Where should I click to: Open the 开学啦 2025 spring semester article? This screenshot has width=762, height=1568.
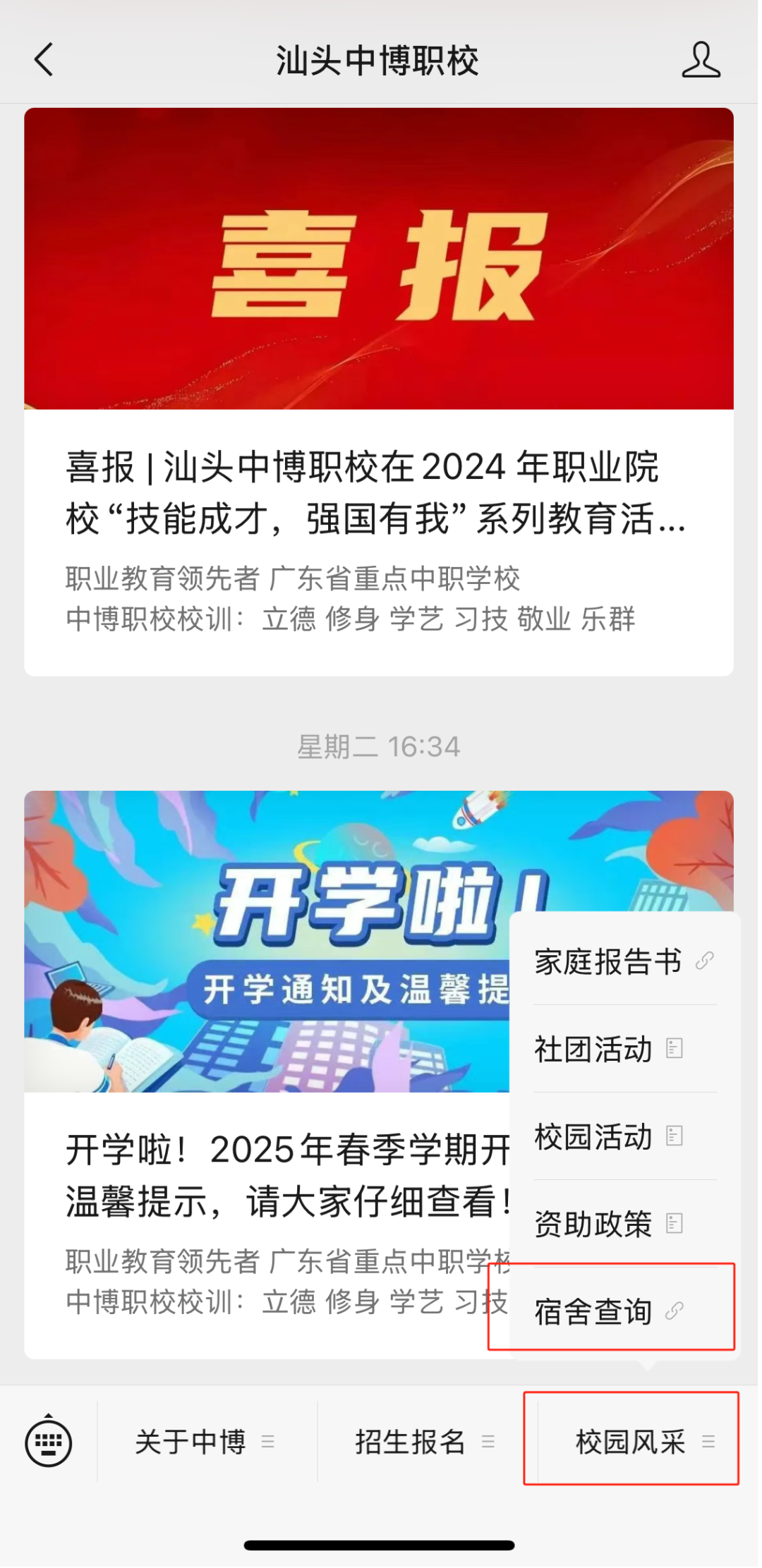[267, 1075]
